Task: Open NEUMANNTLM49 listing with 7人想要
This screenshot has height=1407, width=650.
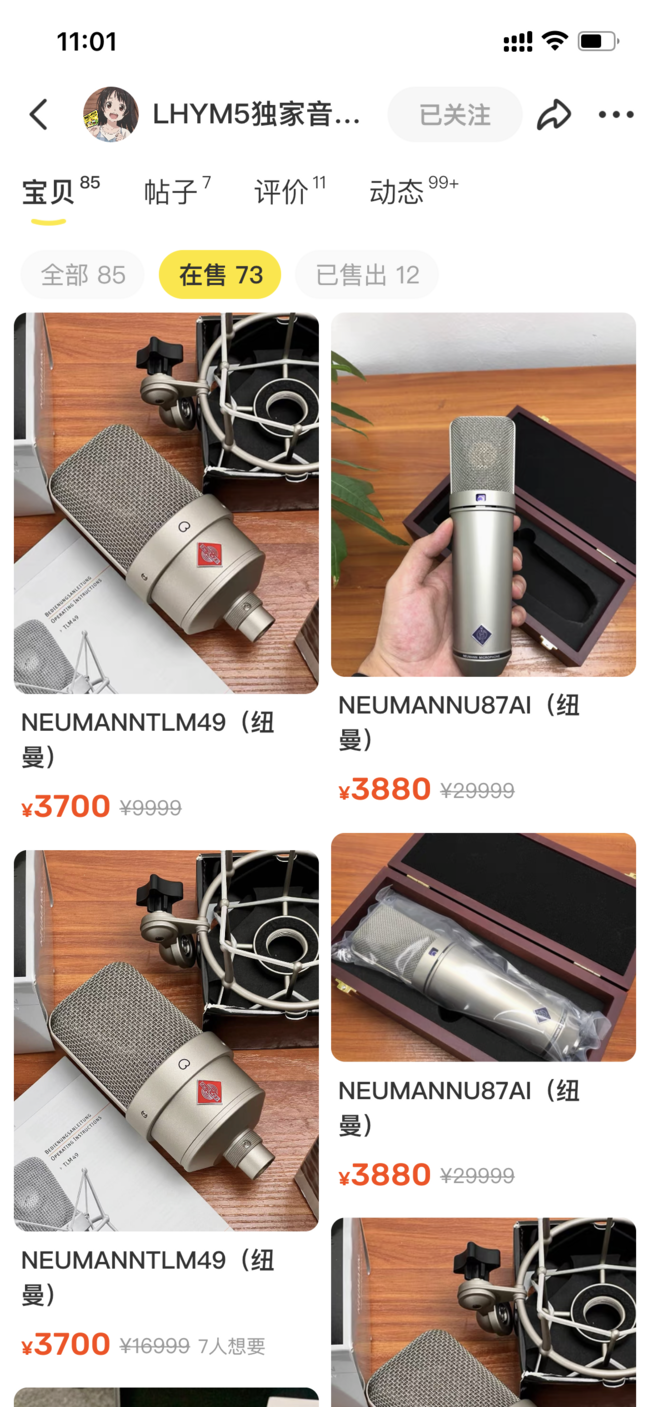Action: pyautogui.click(x=166, y=1040)
